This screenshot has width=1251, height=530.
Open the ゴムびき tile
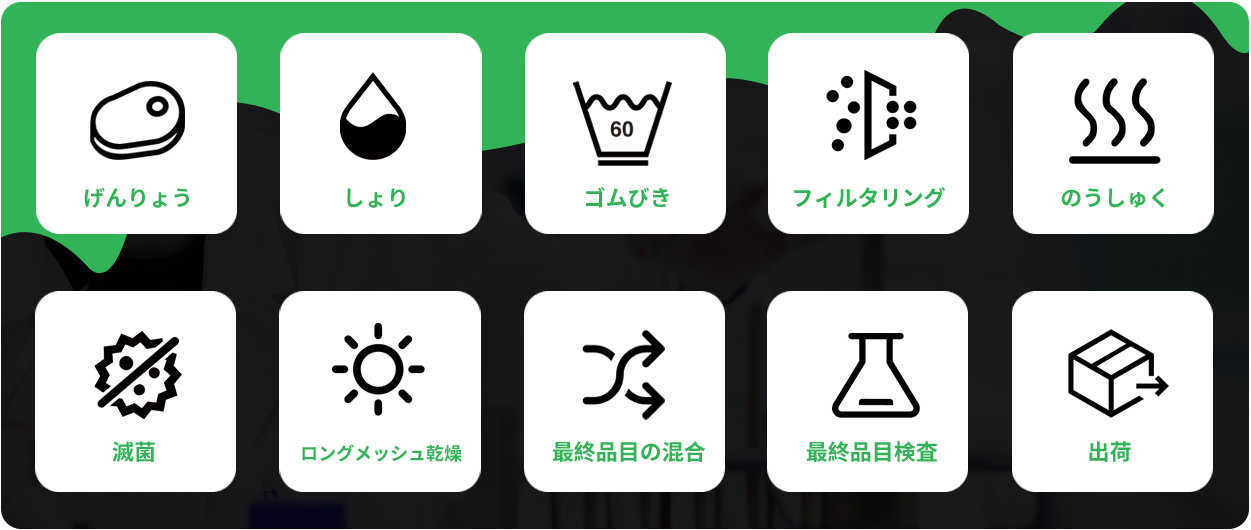tap(625, 133)
